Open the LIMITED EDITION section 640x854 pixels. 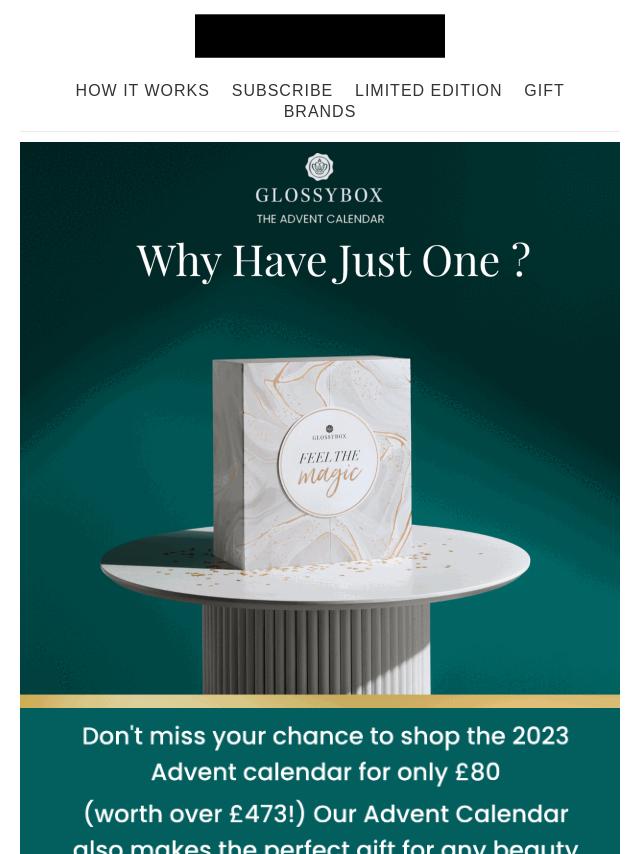428,90
